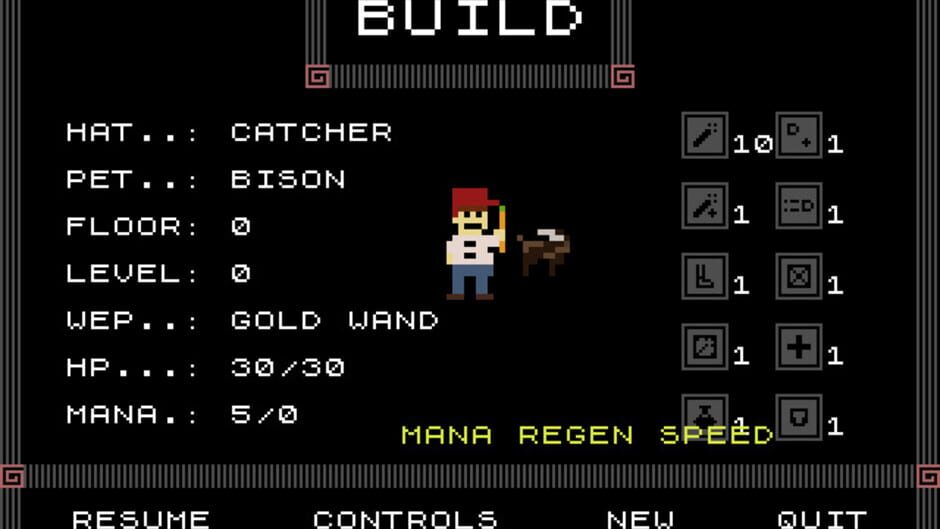Resume the game

(x=141, y=518)
